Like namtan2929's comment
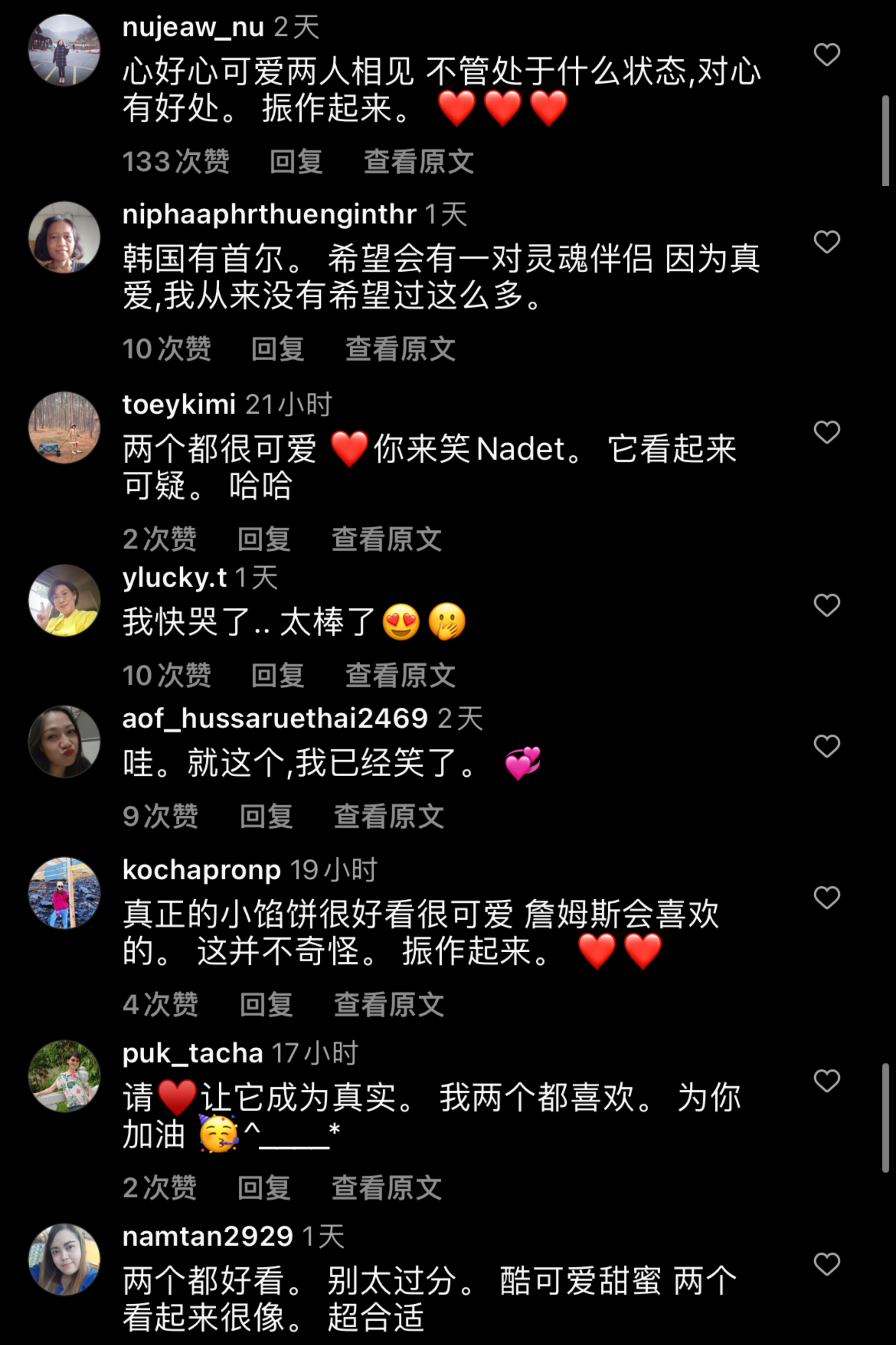Image resolution: width=896 pixels, height=1345 pixels. pyautogui.click(x=826, y=1264)
